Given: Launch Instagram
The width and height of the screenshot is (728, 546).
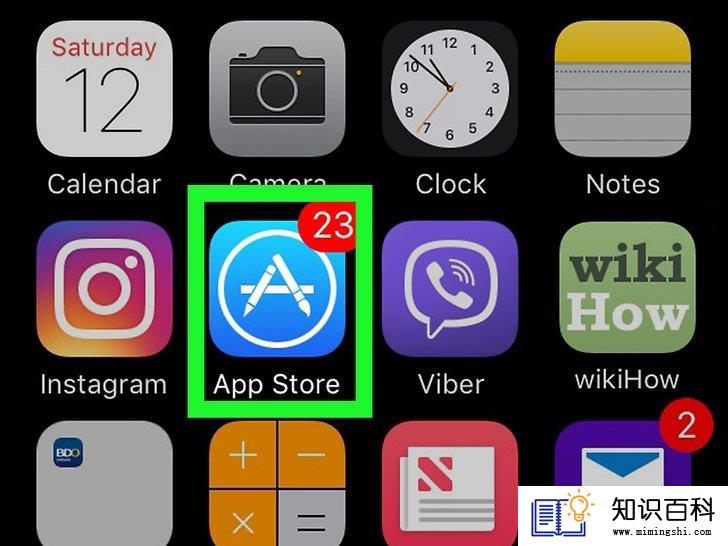Looking at the screenshot, I should coord(104,290).
